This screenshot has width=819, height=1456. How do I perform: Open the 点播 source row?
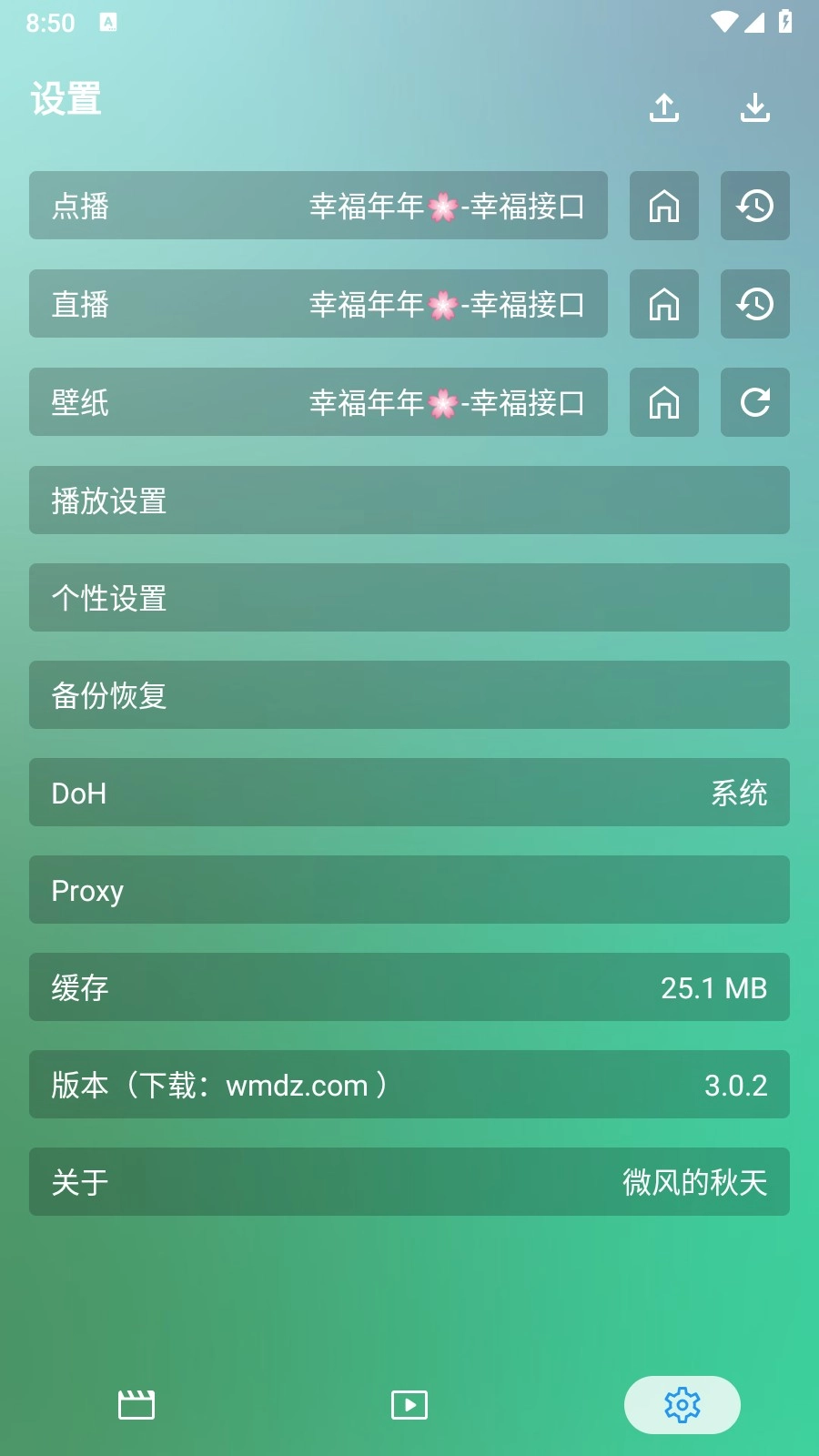[x=318, y=206]
